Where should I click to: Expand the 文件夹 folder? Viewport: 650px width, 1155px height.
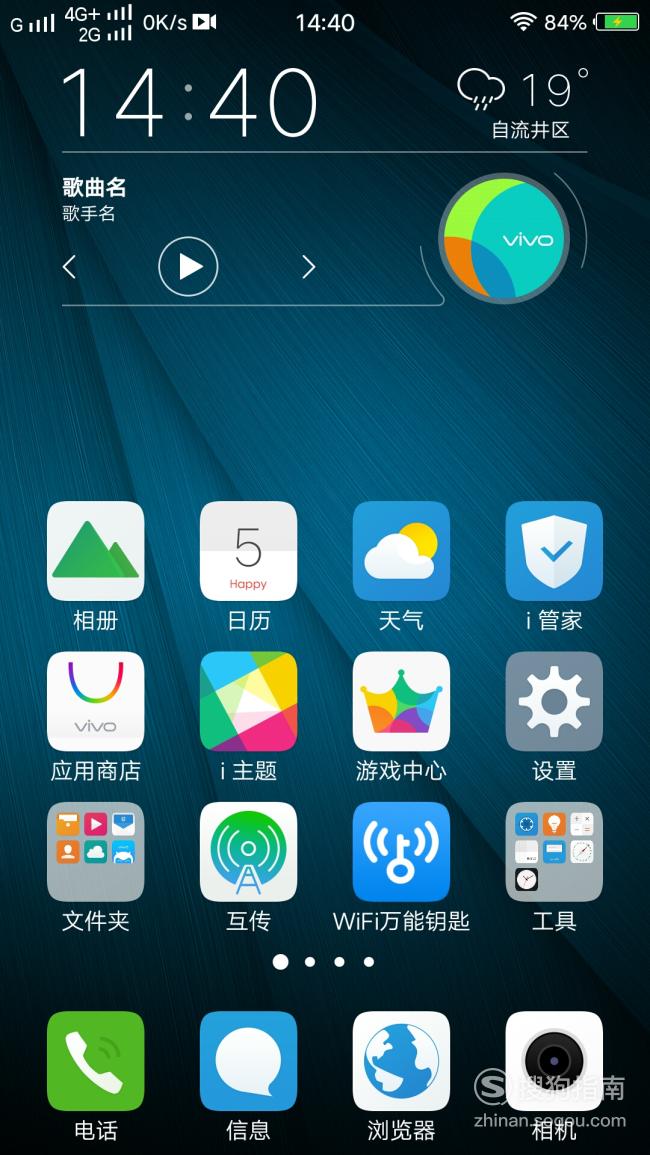click(96, 851)
